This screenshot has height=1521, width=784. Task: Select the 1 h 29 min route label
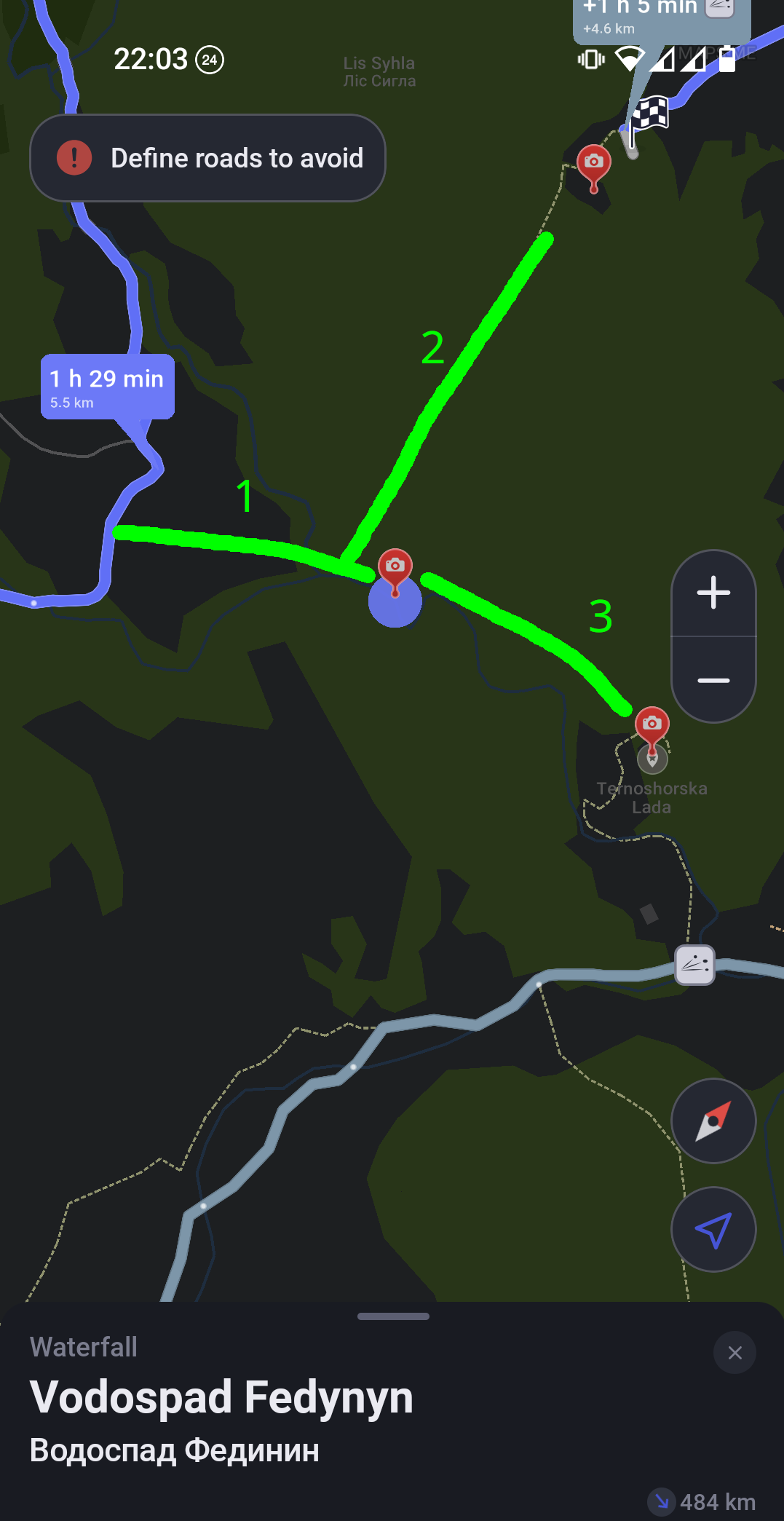[108, 387]
